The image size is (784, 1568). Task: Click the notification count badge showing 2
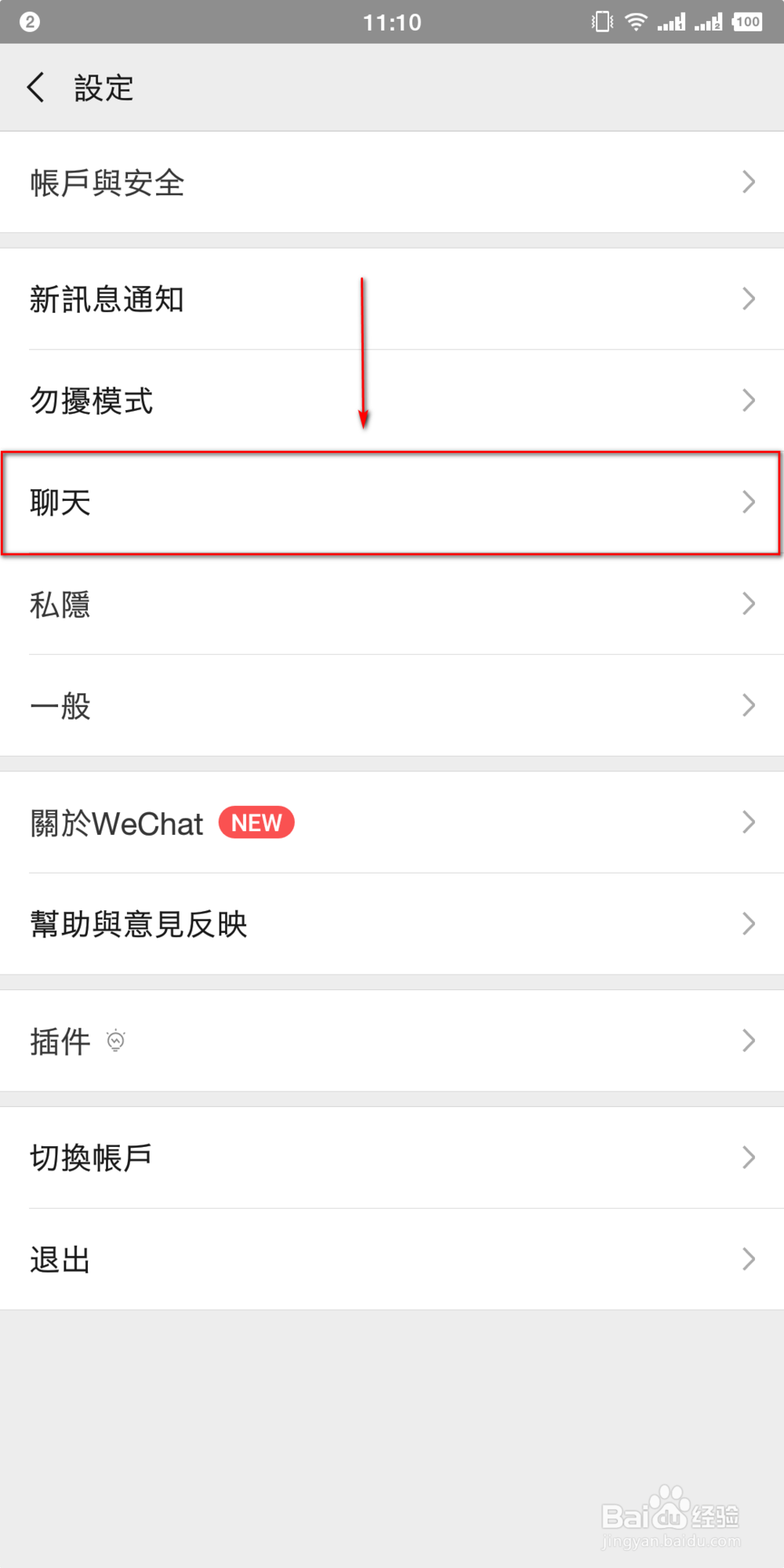[30, 21]
